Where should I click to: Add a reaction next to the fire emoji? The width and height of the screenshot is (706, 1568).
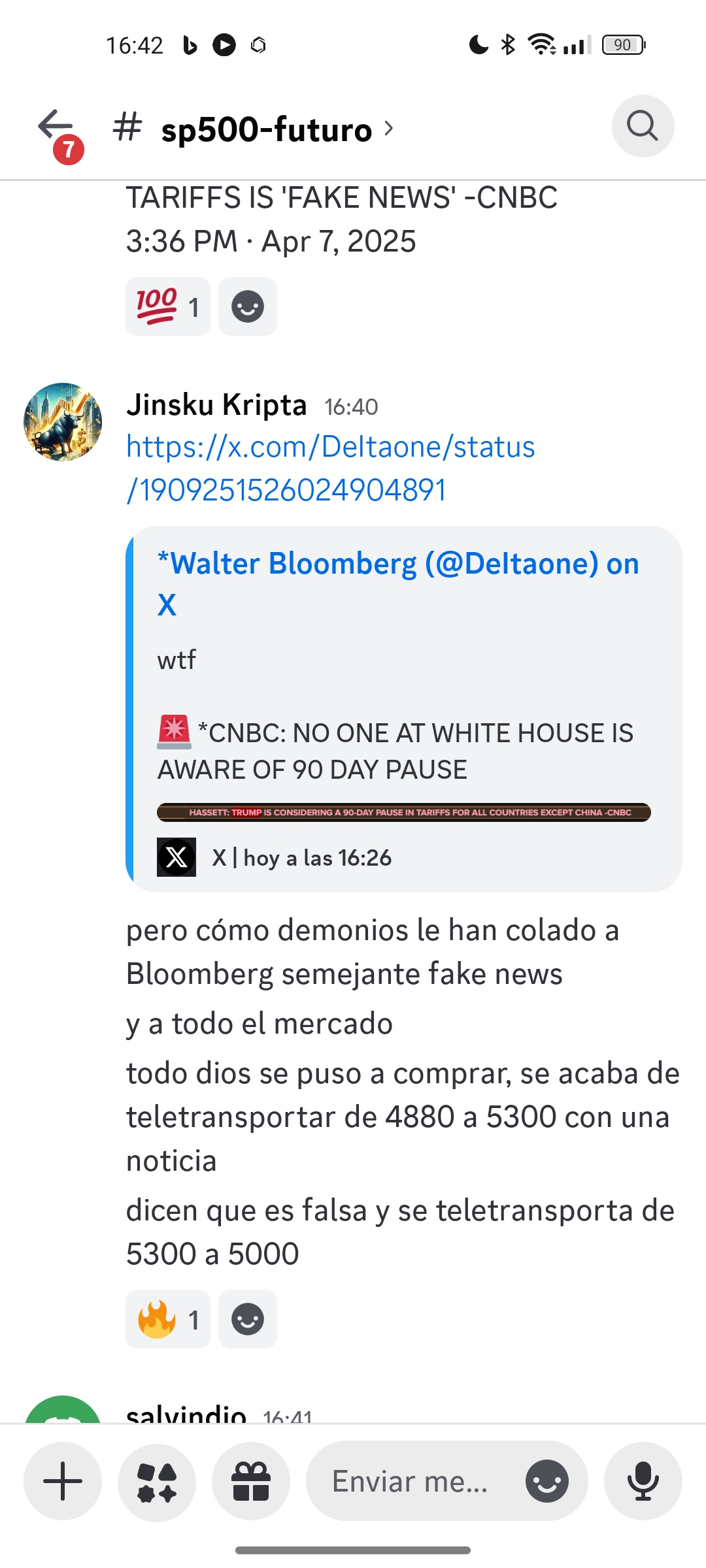[x=248, y=1319]
